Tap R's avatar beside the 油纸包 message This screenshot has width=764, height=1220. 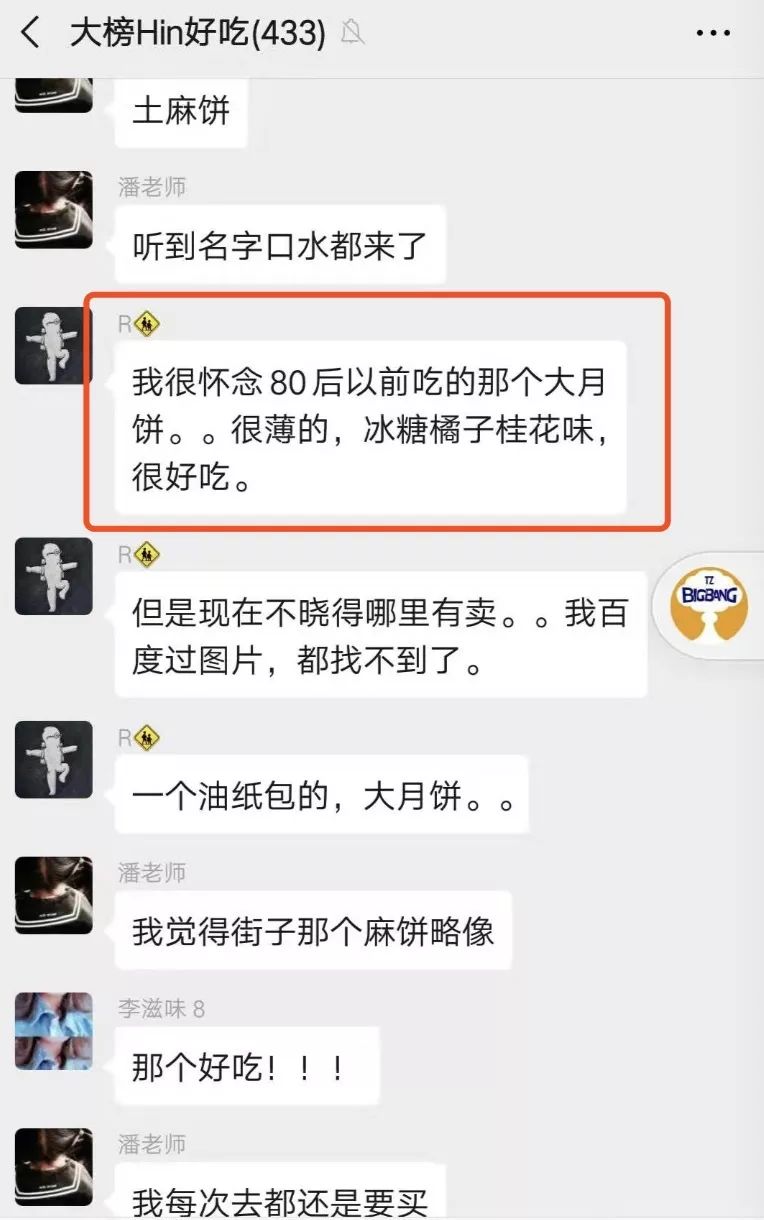coord(53,760)
